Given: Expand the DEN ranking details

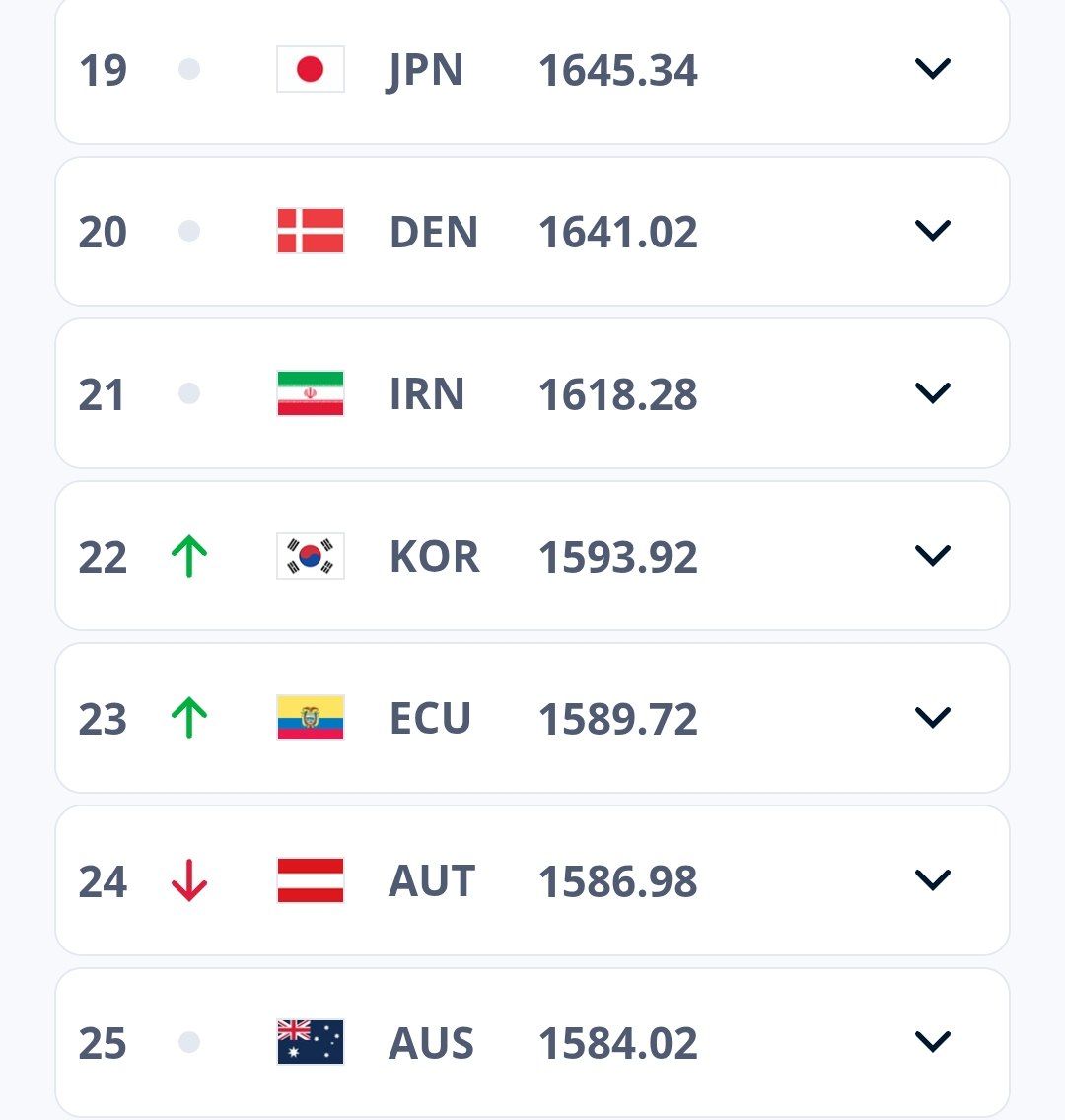Looking at the screenshot, I should pyautogui.click(x=932, y=231).
